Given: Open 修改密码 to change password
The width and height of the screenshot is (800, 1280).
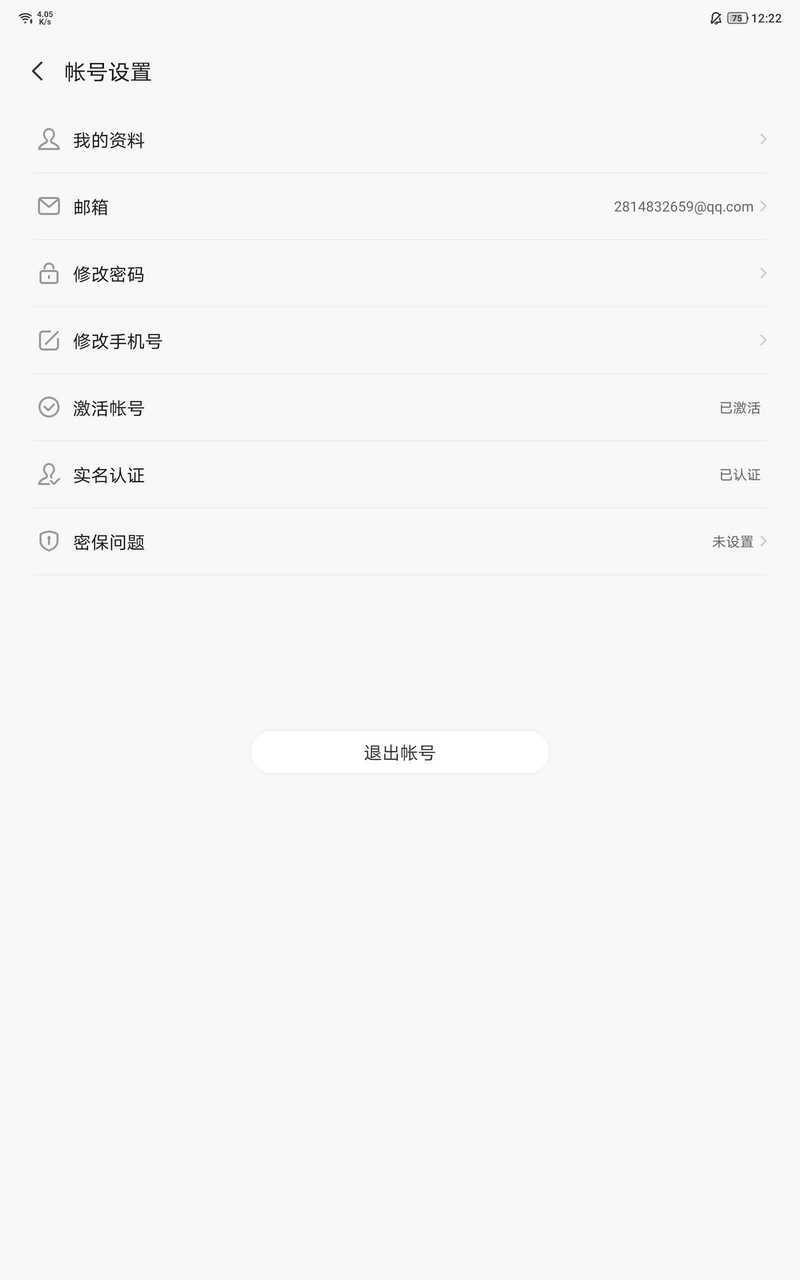Looking at the screenshot, I should coord(400,274).
